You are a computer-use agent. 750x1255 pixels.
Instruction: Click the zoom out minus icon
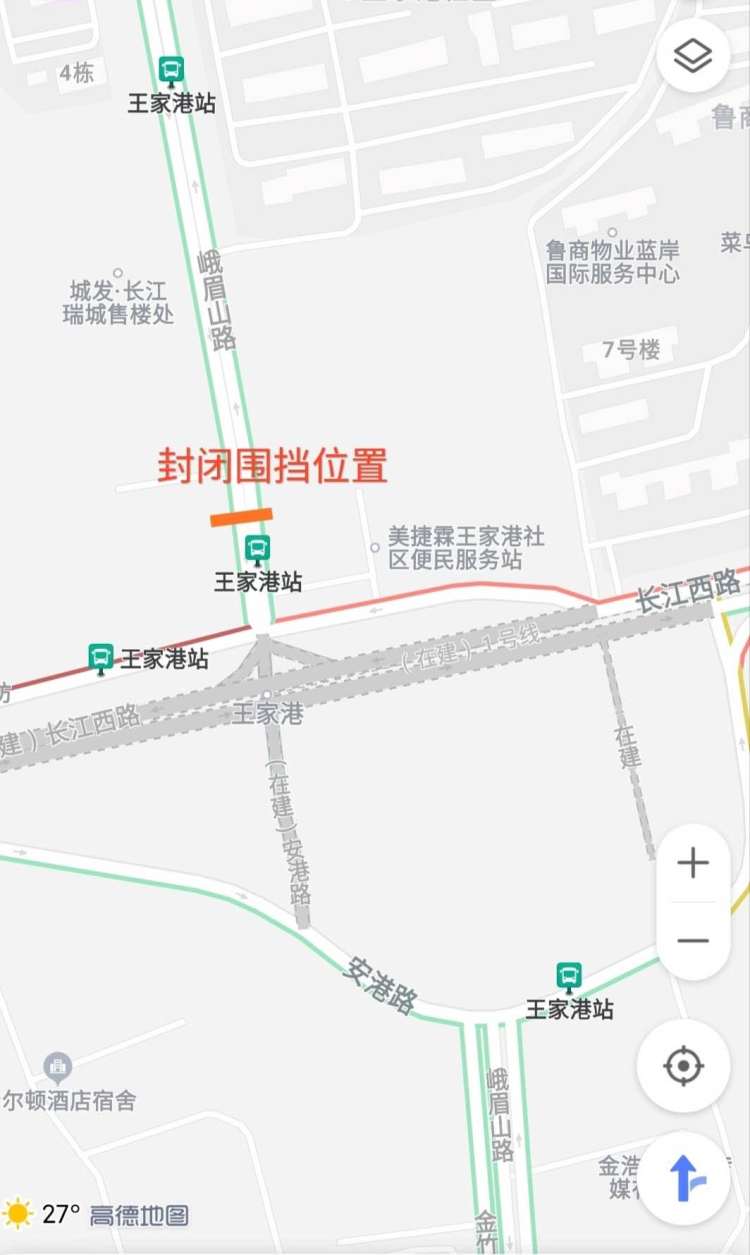[691, 940]
